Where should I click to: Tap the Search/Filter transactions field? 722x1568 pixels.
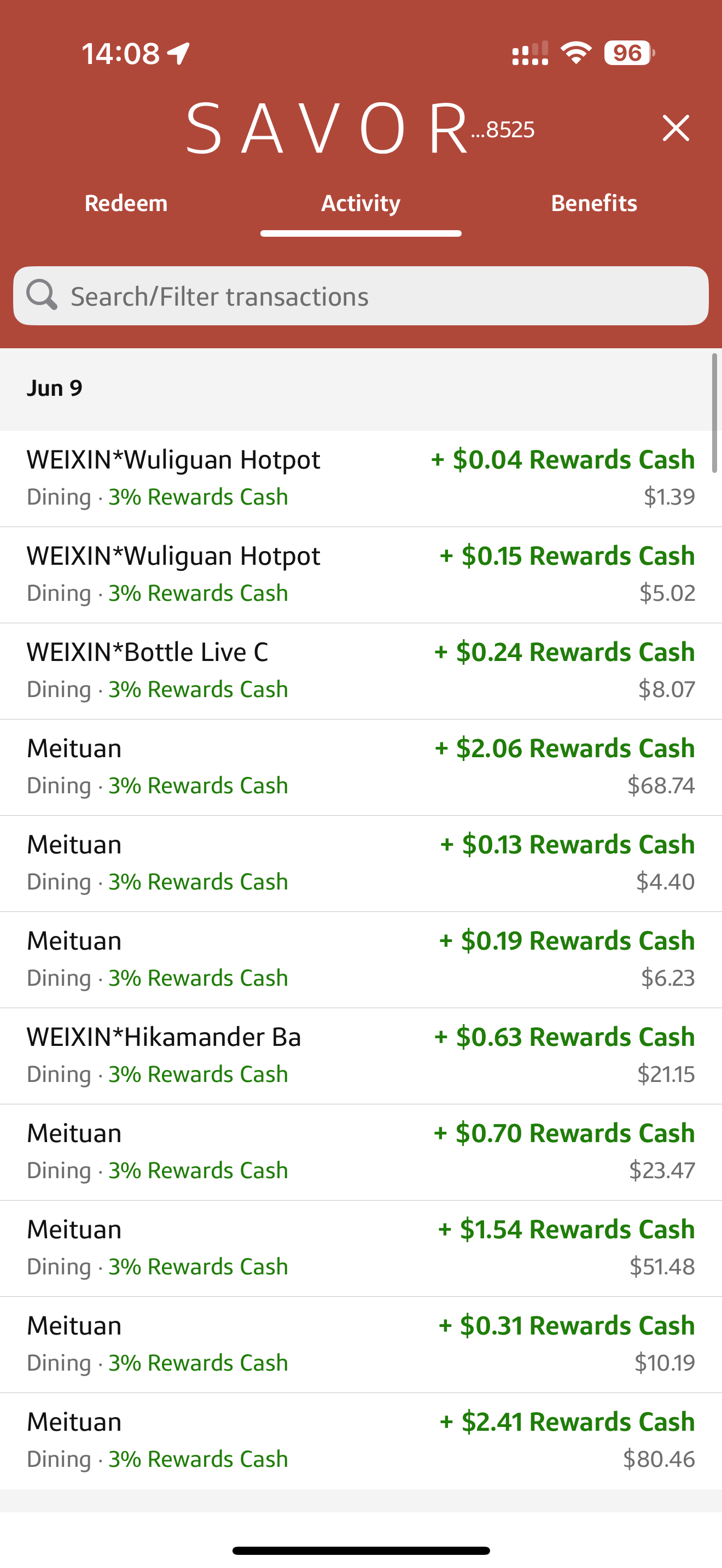click(x=361, y=296)
